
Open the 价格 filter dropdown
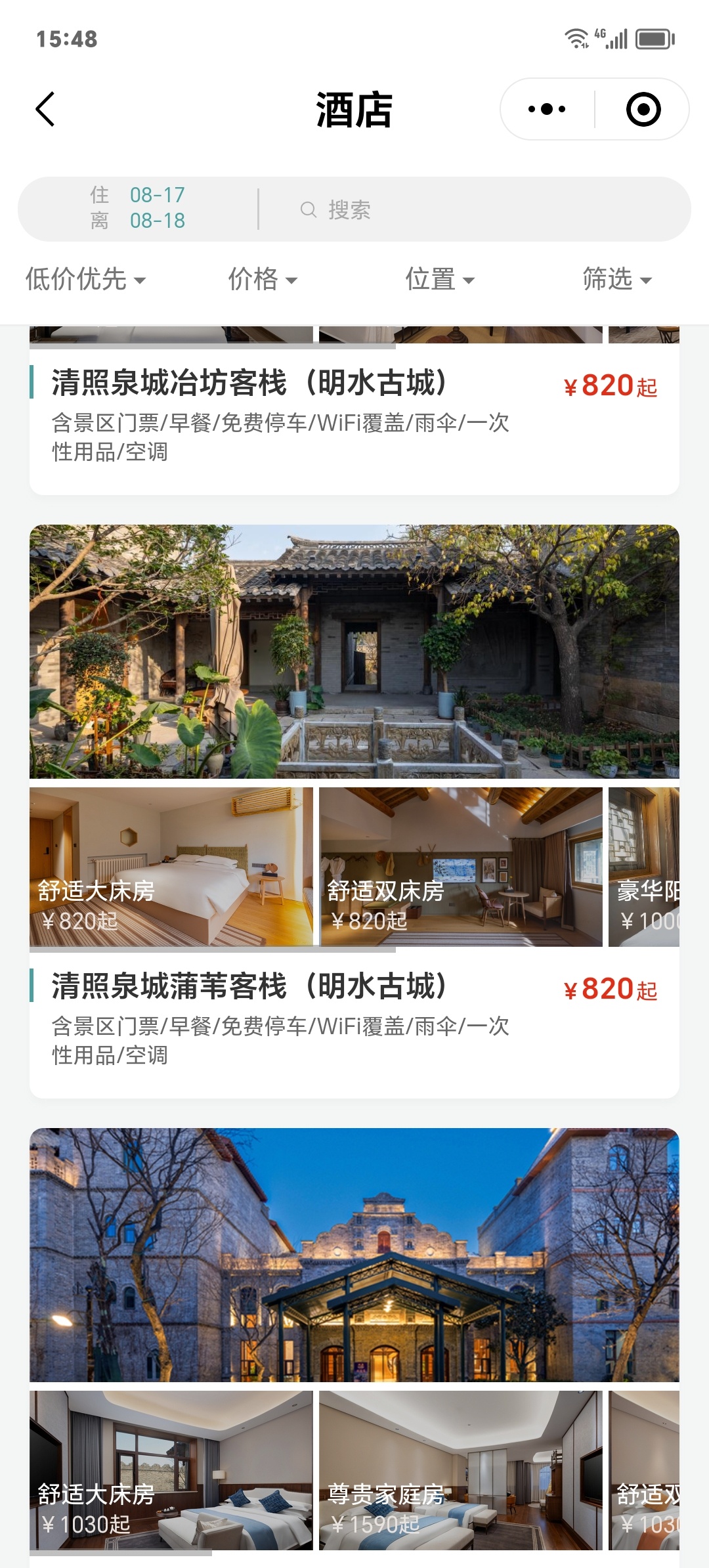click(x=263, y=279)
